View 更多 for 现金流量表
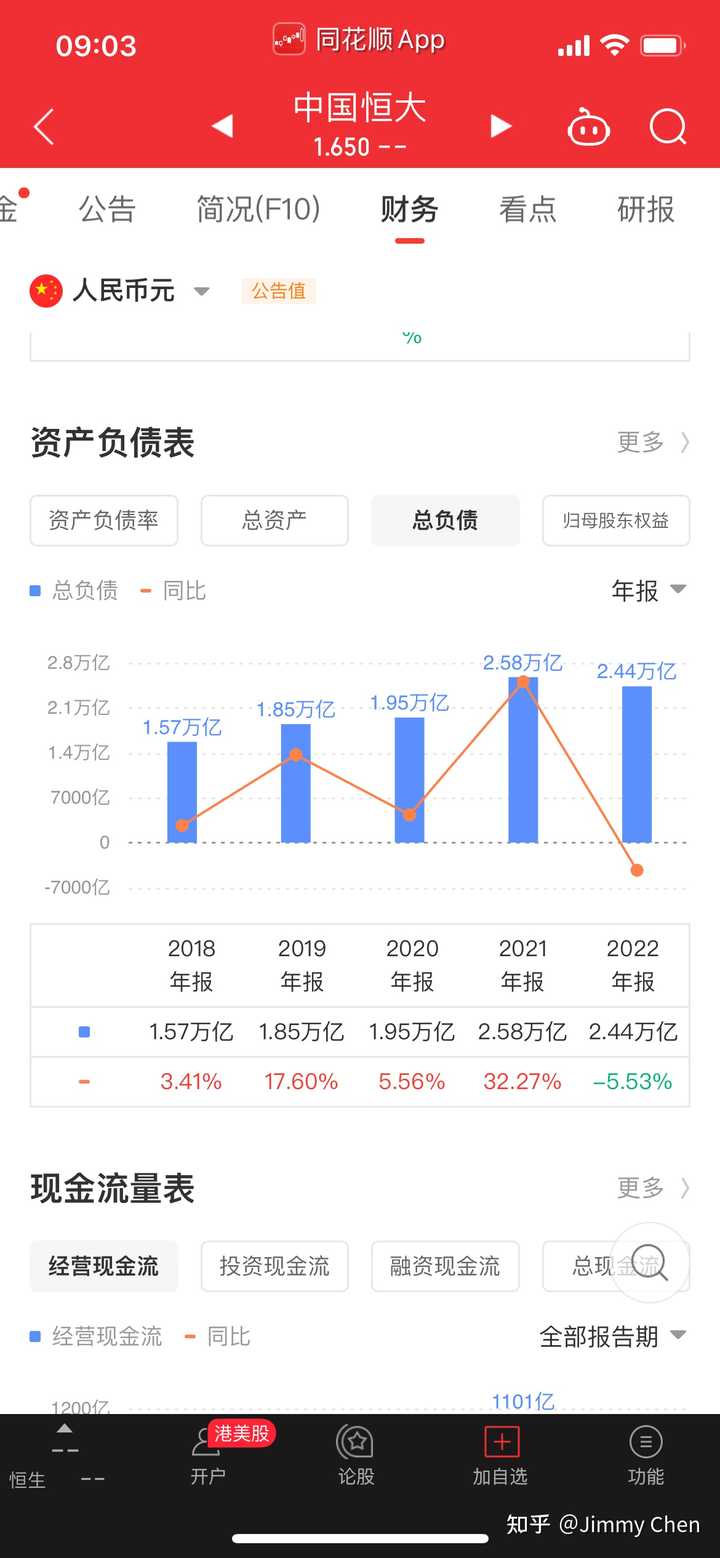The image size is (720, 1558). 653,1188
